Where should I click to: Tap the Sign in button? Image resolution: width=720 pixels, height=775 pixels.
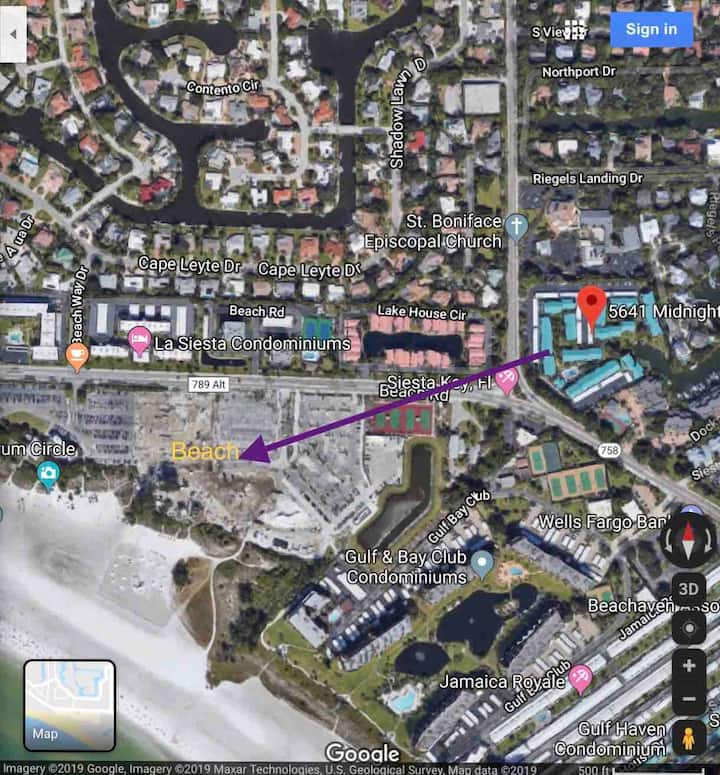pos(651,29)
